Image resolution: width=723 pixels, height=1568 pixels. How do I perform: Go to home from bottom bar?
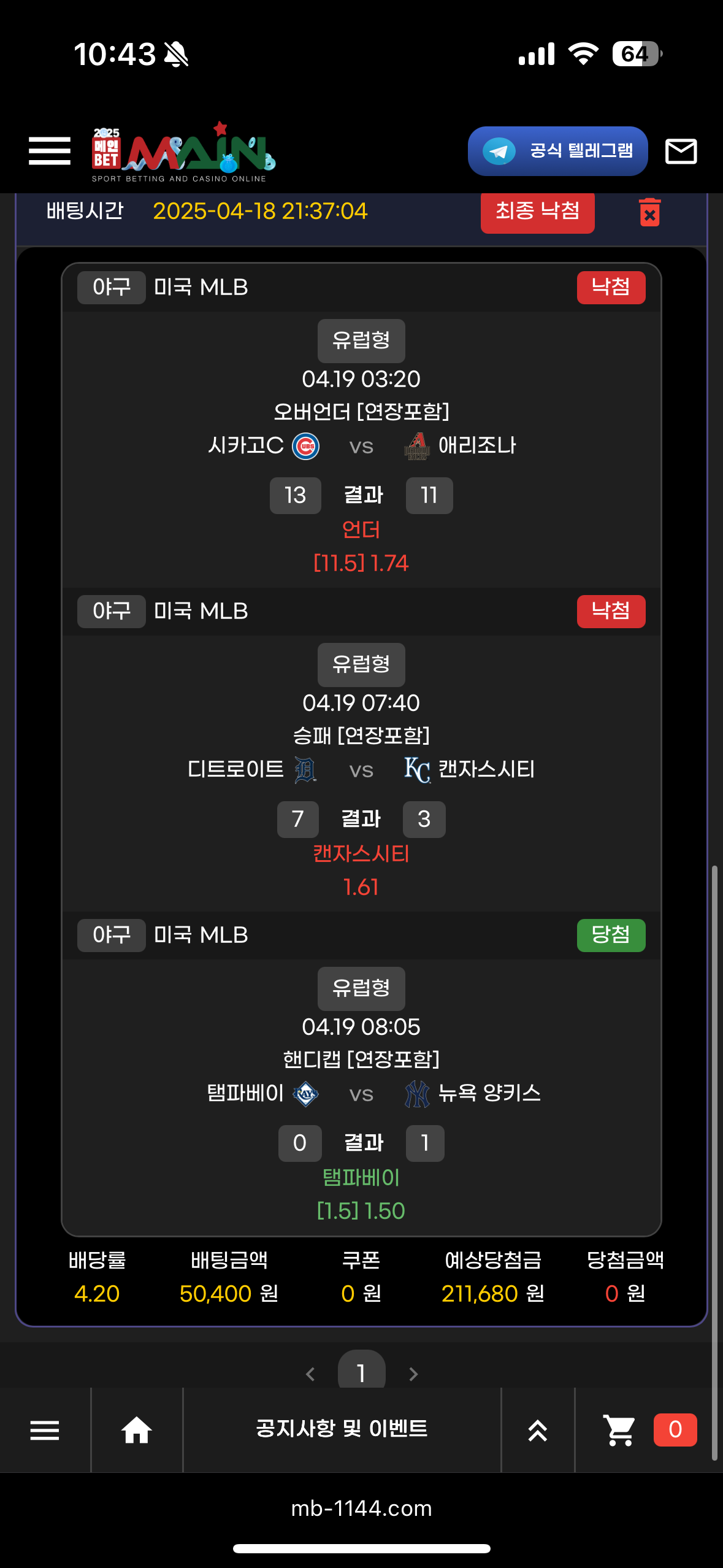click(136, 1431)
